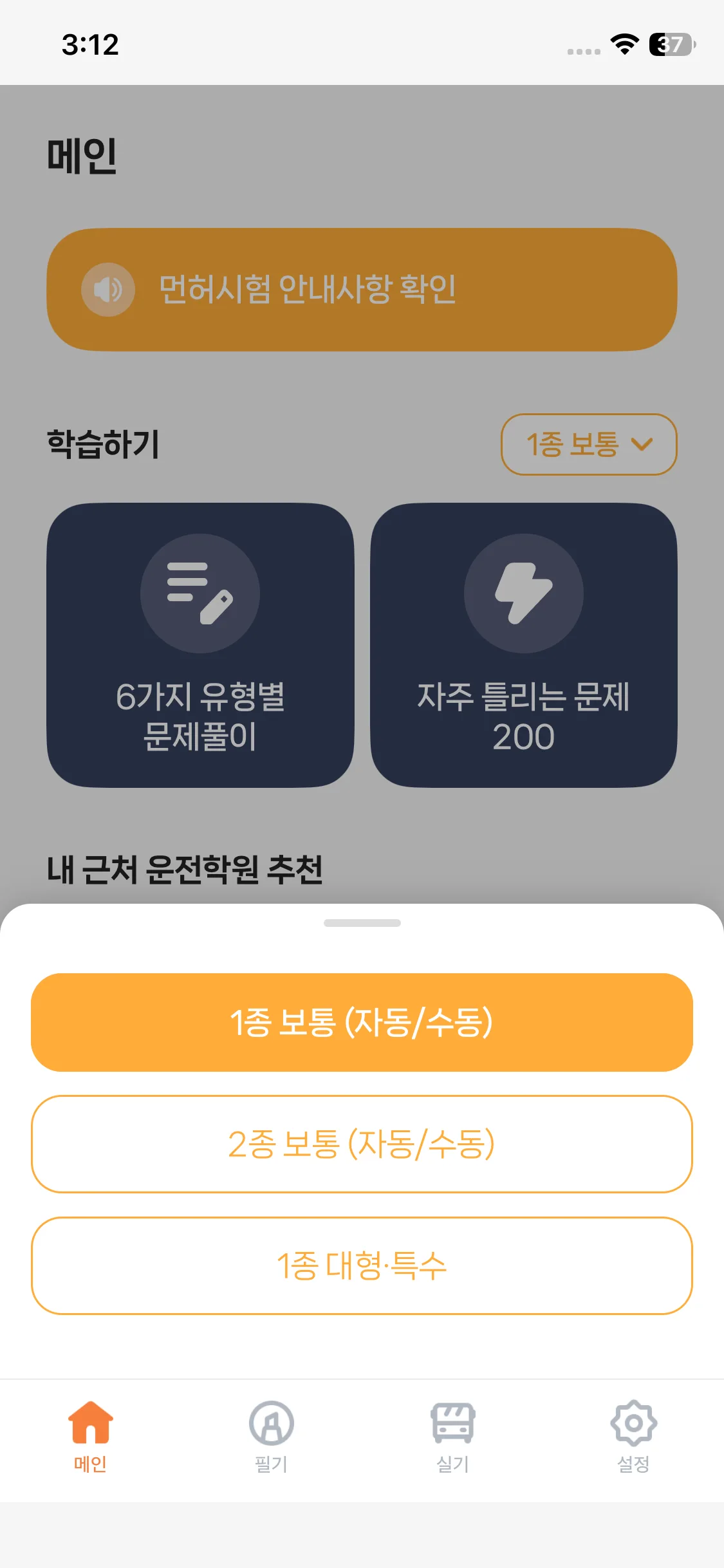Pick the 1종 대형·특수 license option
This screenshot has width=724, height=1568.
[x=362, y=1265]
